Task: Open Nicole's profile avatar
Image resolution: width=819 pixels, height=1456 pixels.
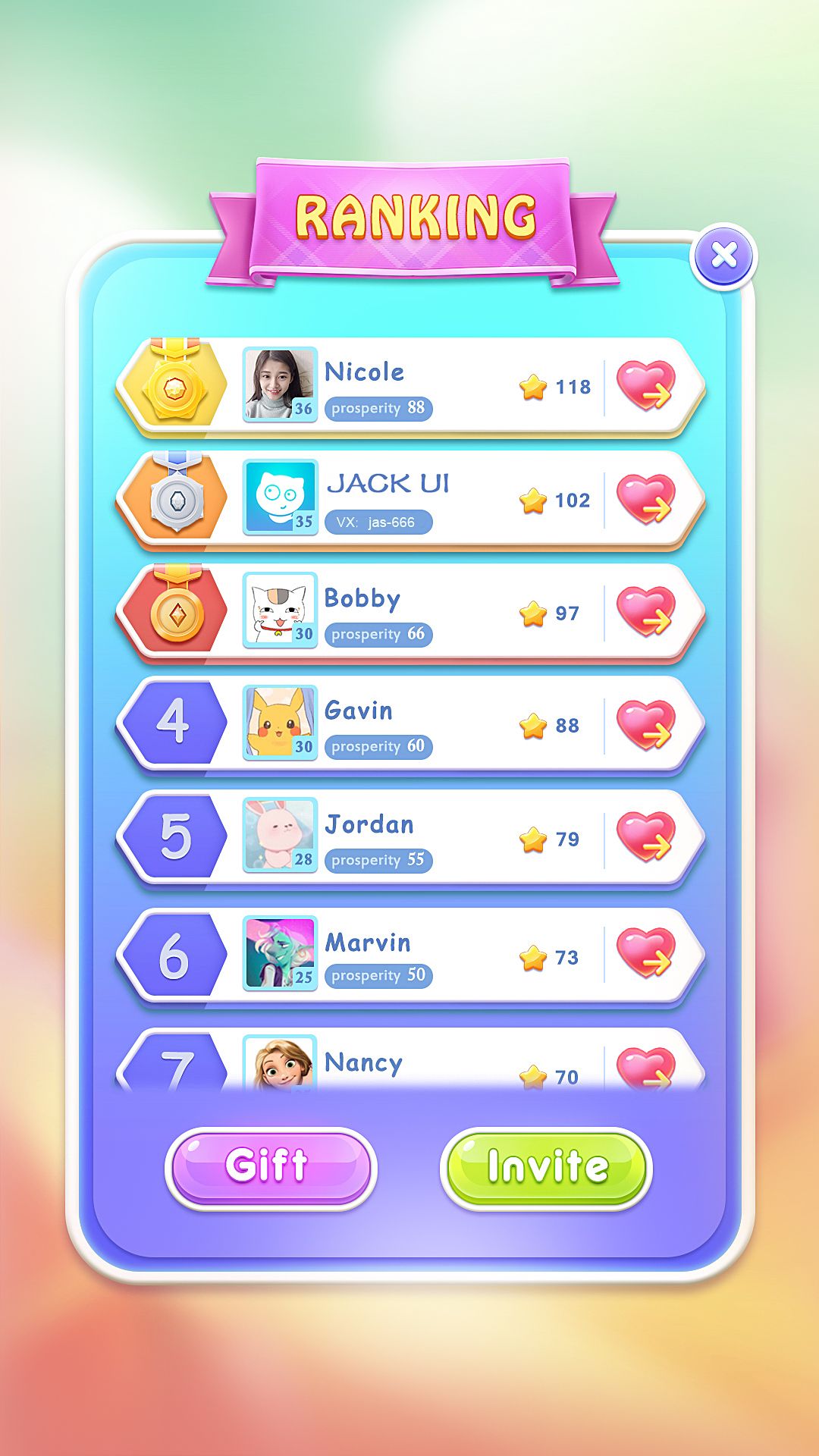Action: 279,384
